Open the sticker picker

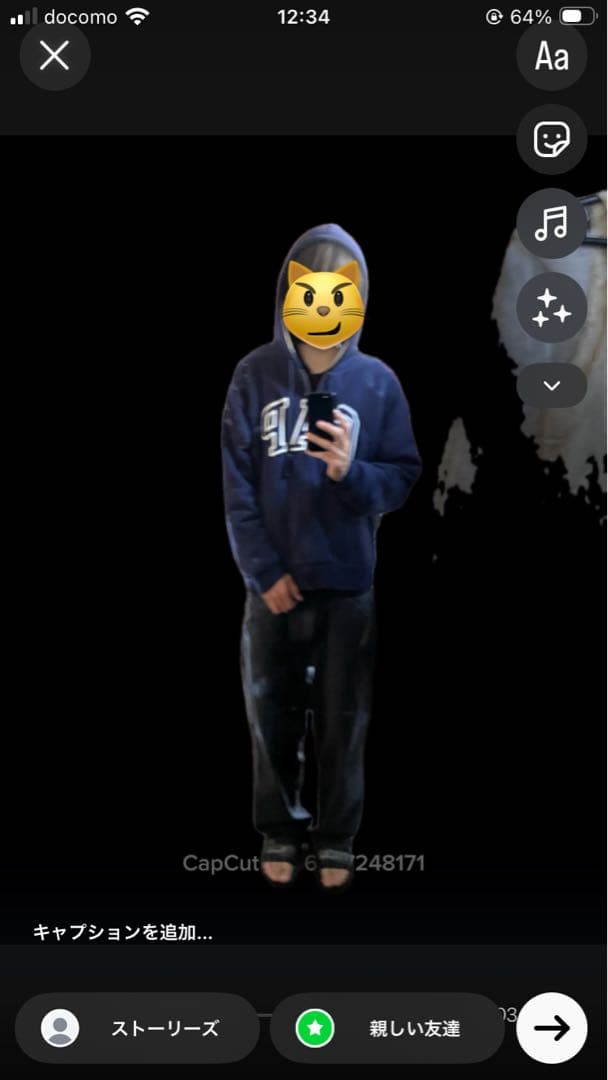(x=551, y=140)
